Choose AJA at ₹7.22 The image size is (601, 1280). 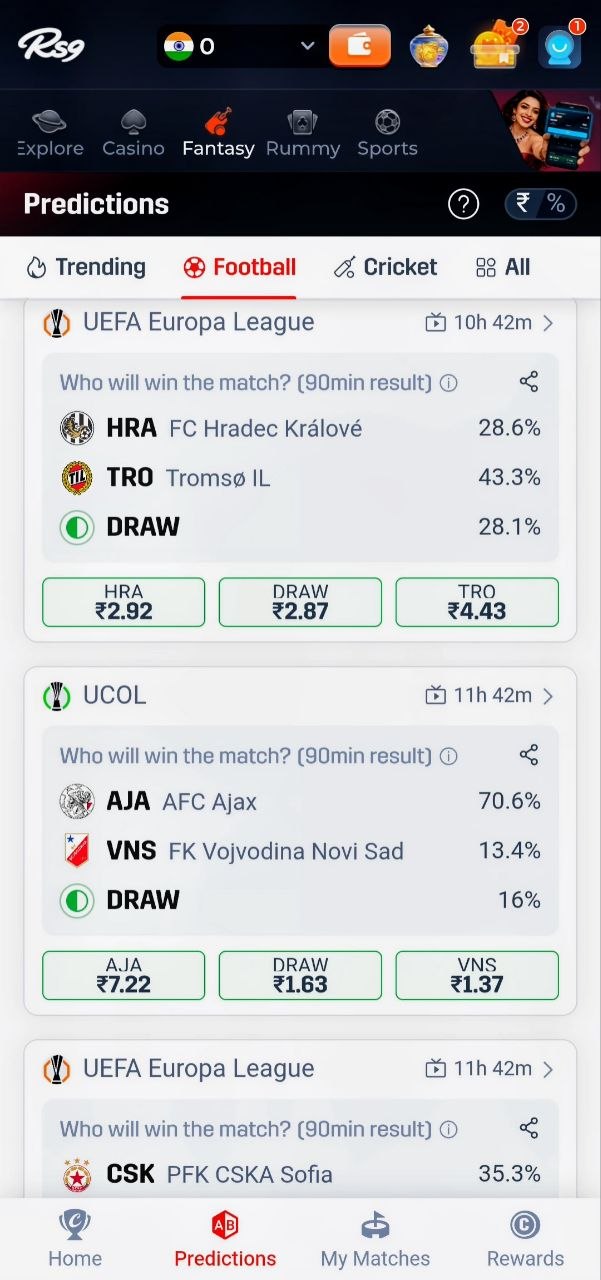coord(123,975)
